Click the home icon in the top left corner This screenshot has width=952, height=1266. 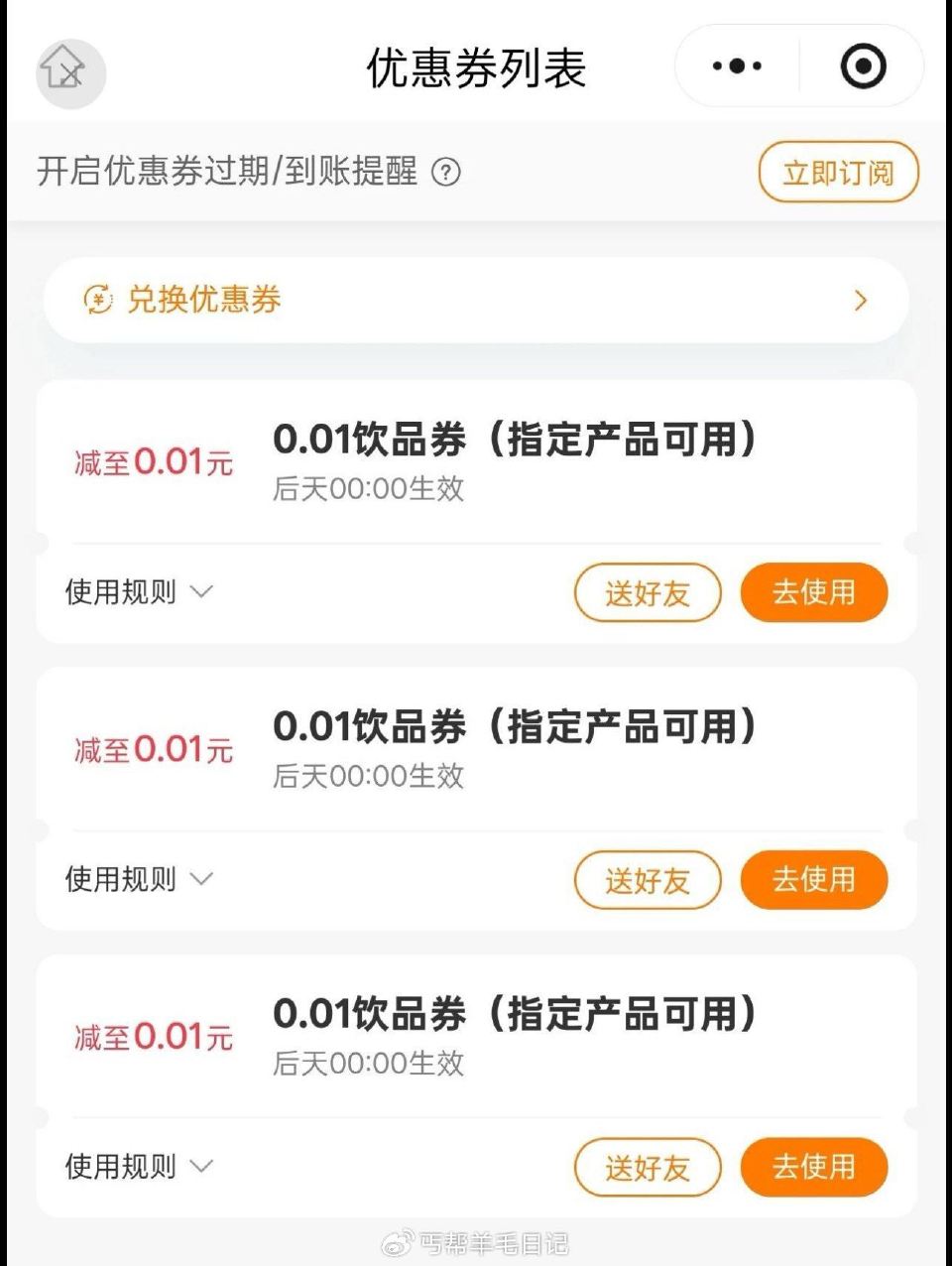click(68, 73)
